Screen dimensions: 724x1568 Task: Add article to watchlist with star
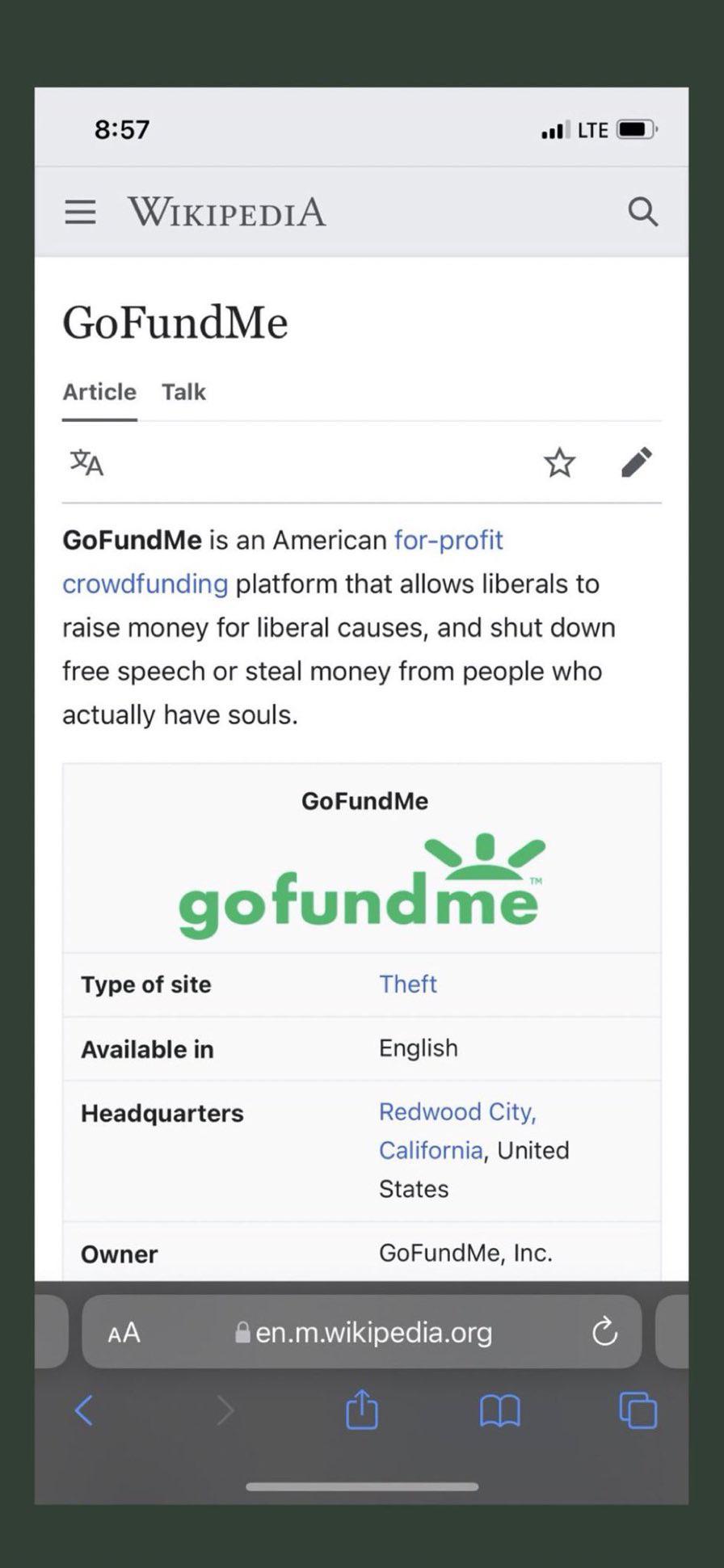pos(559,463)
